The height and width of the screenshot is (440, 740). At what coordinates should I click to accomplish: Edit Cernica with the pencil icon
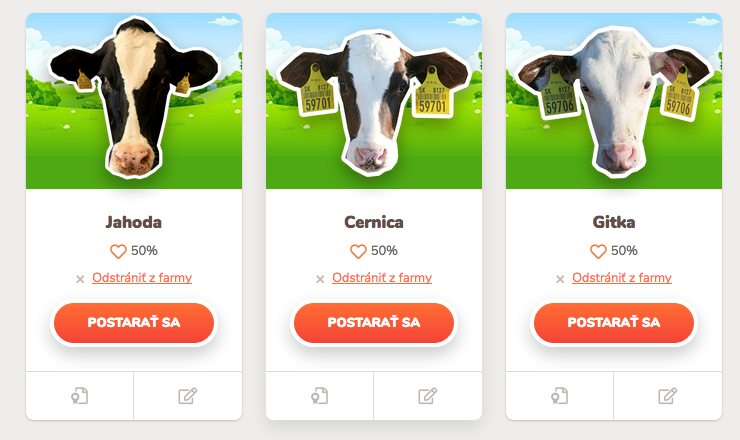point(427,396)
